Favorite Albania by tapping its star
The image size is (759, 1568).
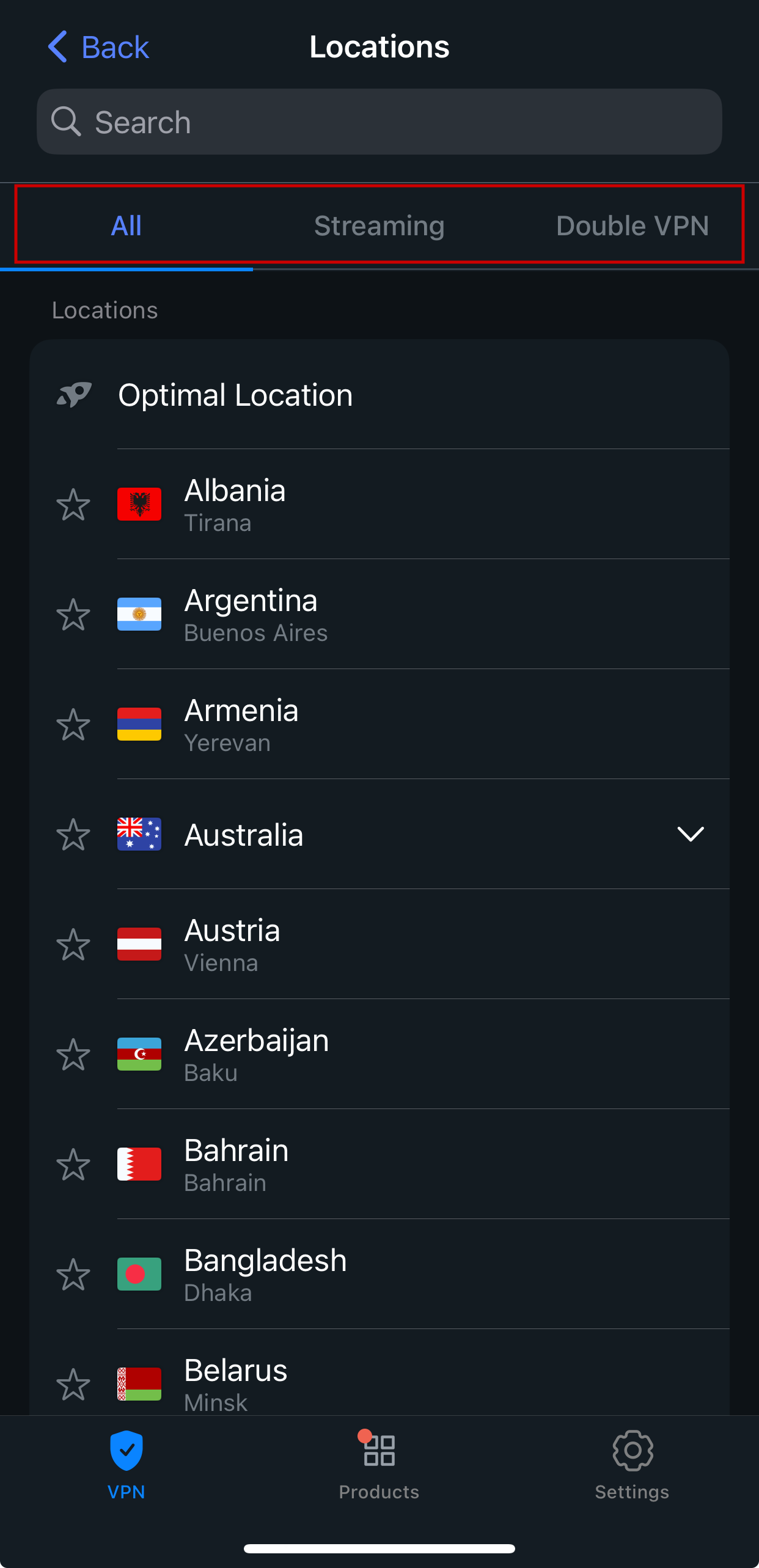[x=73, y=504]
